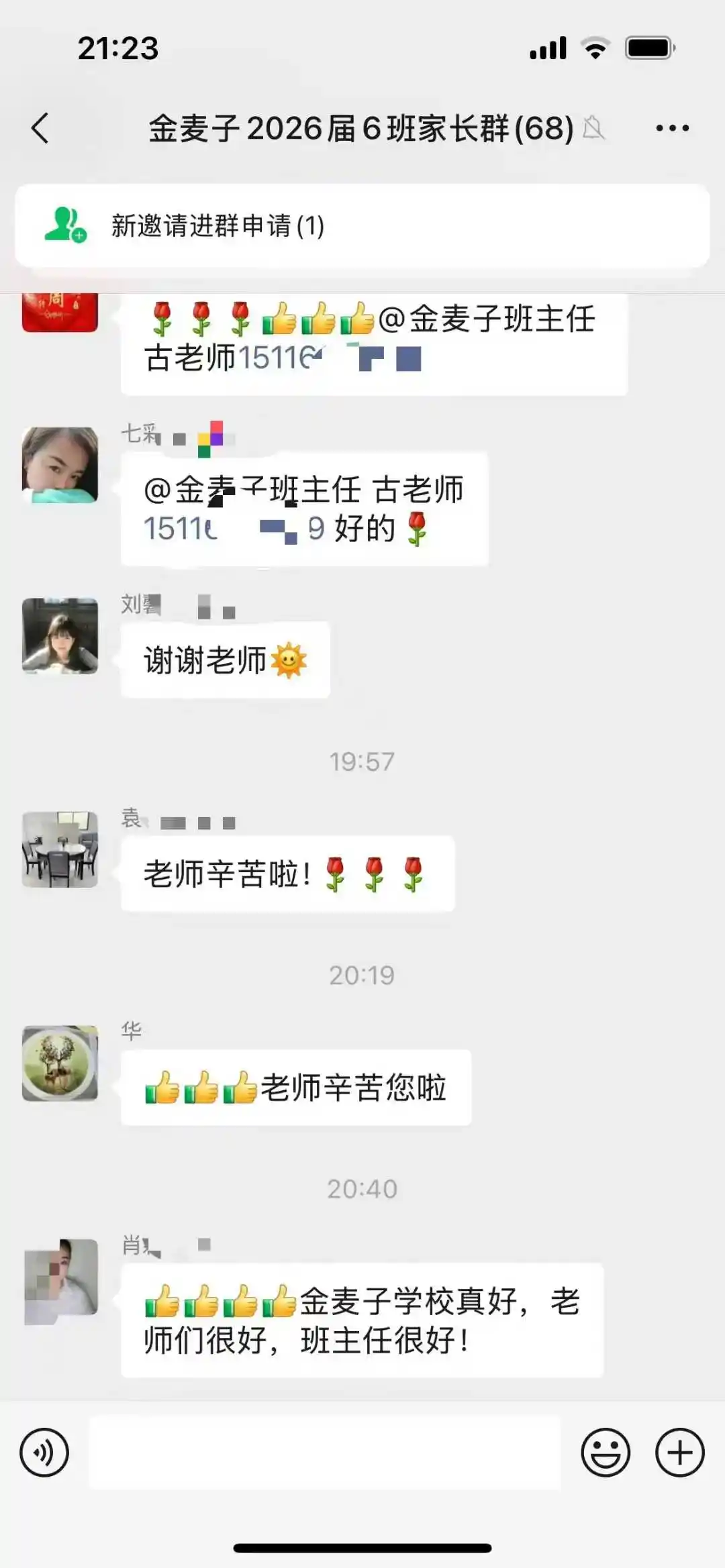Open the 新邀请进群申请 banner
This screenshot has width=725, height=1568.
(x=362, y=226)
